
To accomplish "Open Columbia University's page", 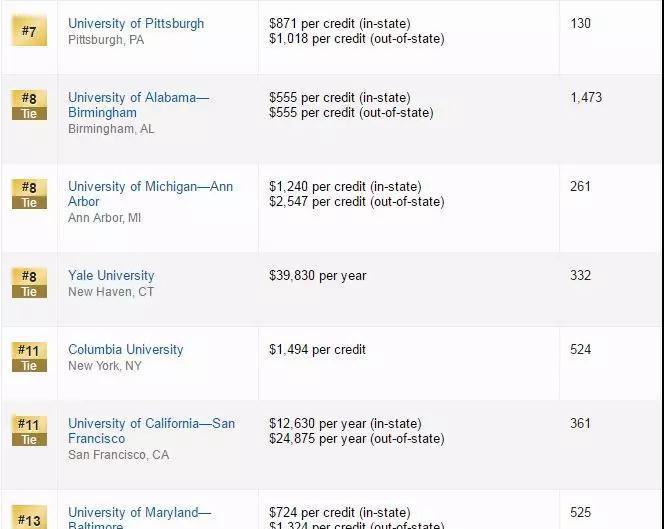I will [126, 349].
